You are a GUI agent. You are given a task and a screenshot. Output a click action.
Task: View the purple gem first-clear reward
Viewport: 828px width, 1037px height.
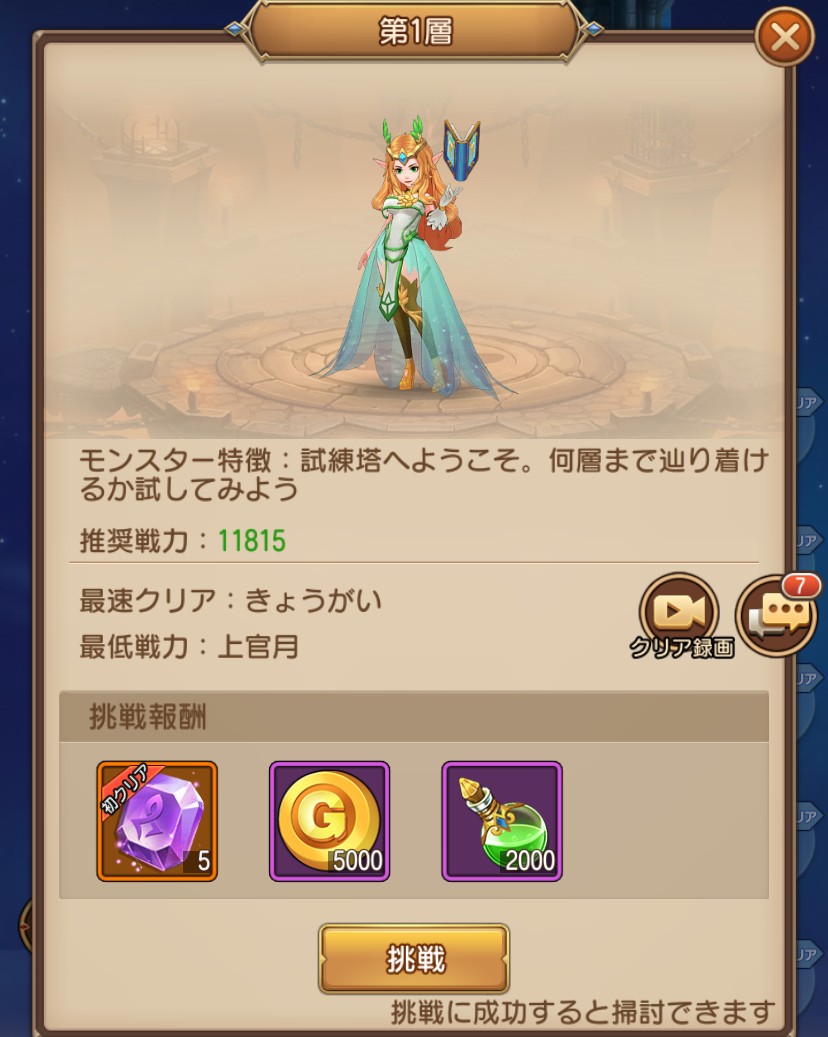157,821
